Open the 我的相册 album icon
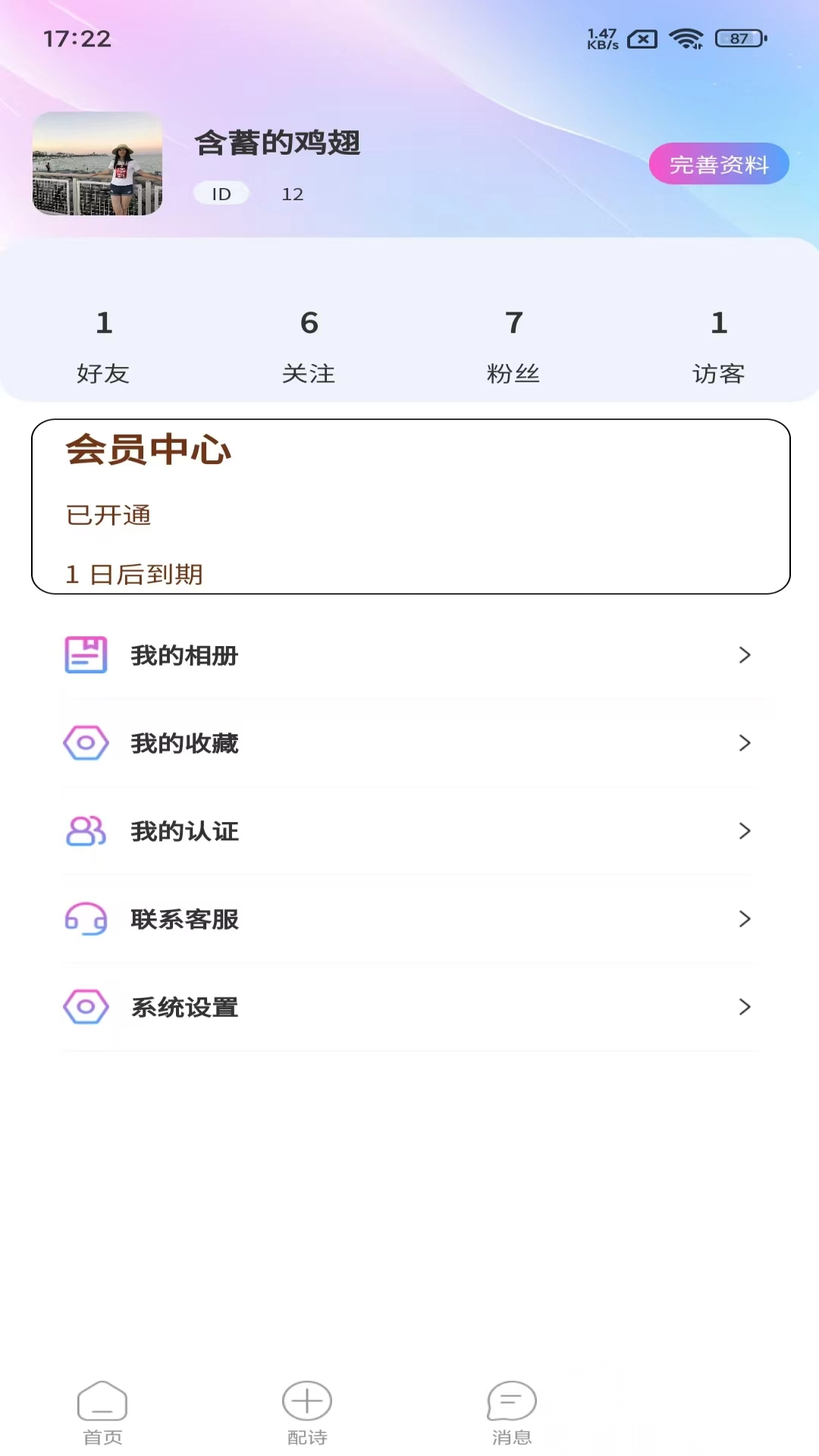The image size is (819, 1456). pyautogui.click(x=86, y=655)
